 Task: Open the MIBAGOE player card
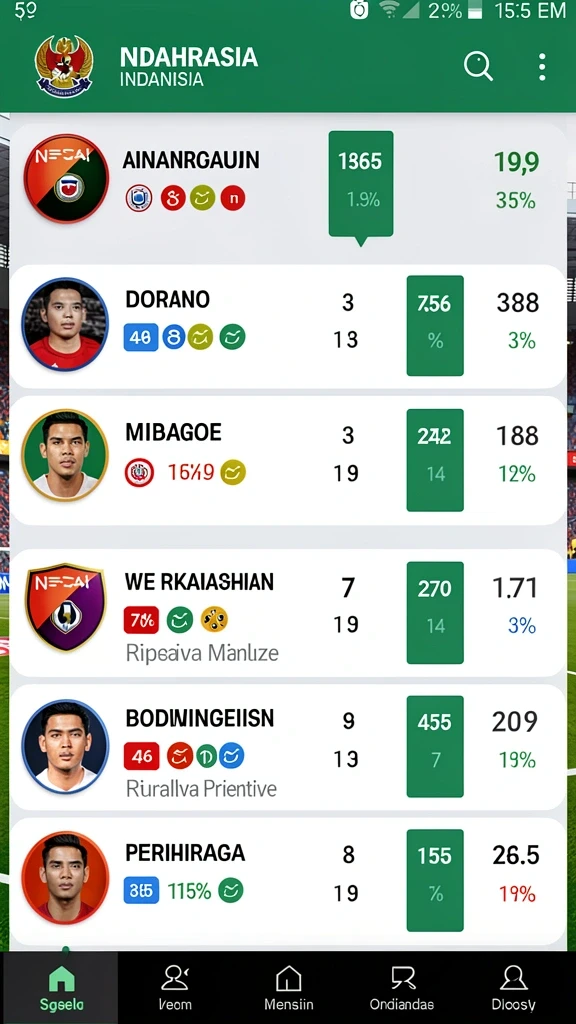(288, 460)
